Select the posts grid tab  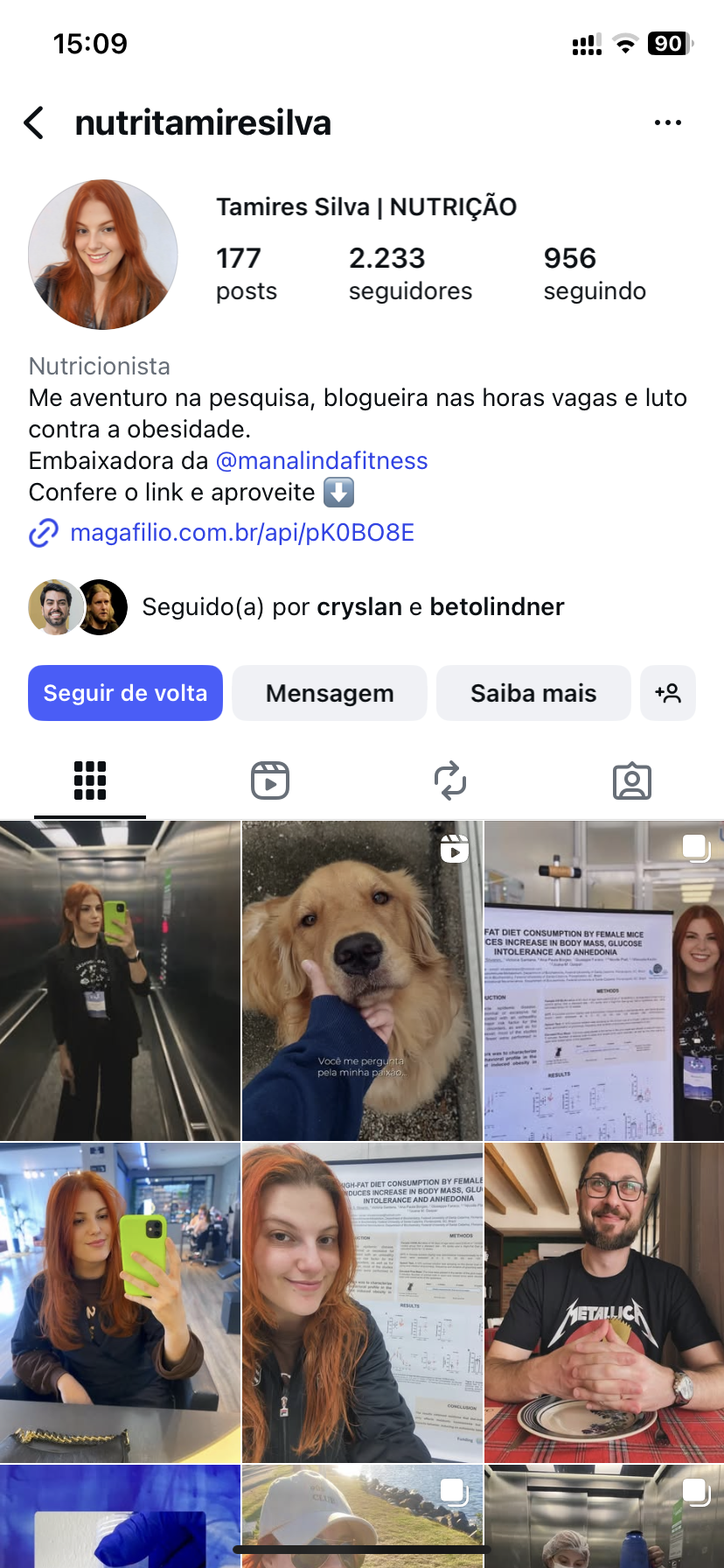point(90,780)
